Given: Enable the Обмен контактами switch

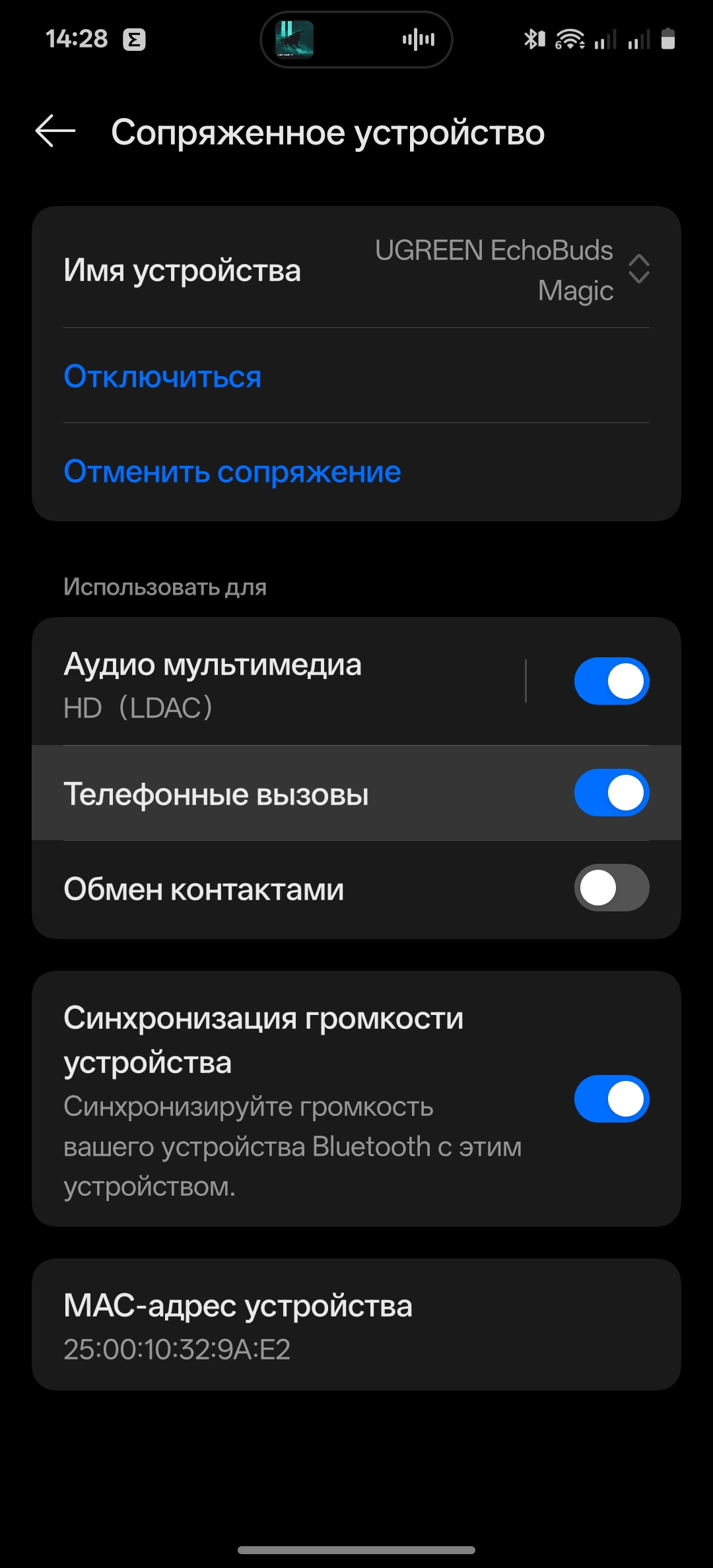Looking at the screenshot, I should [x=611, y=888].
